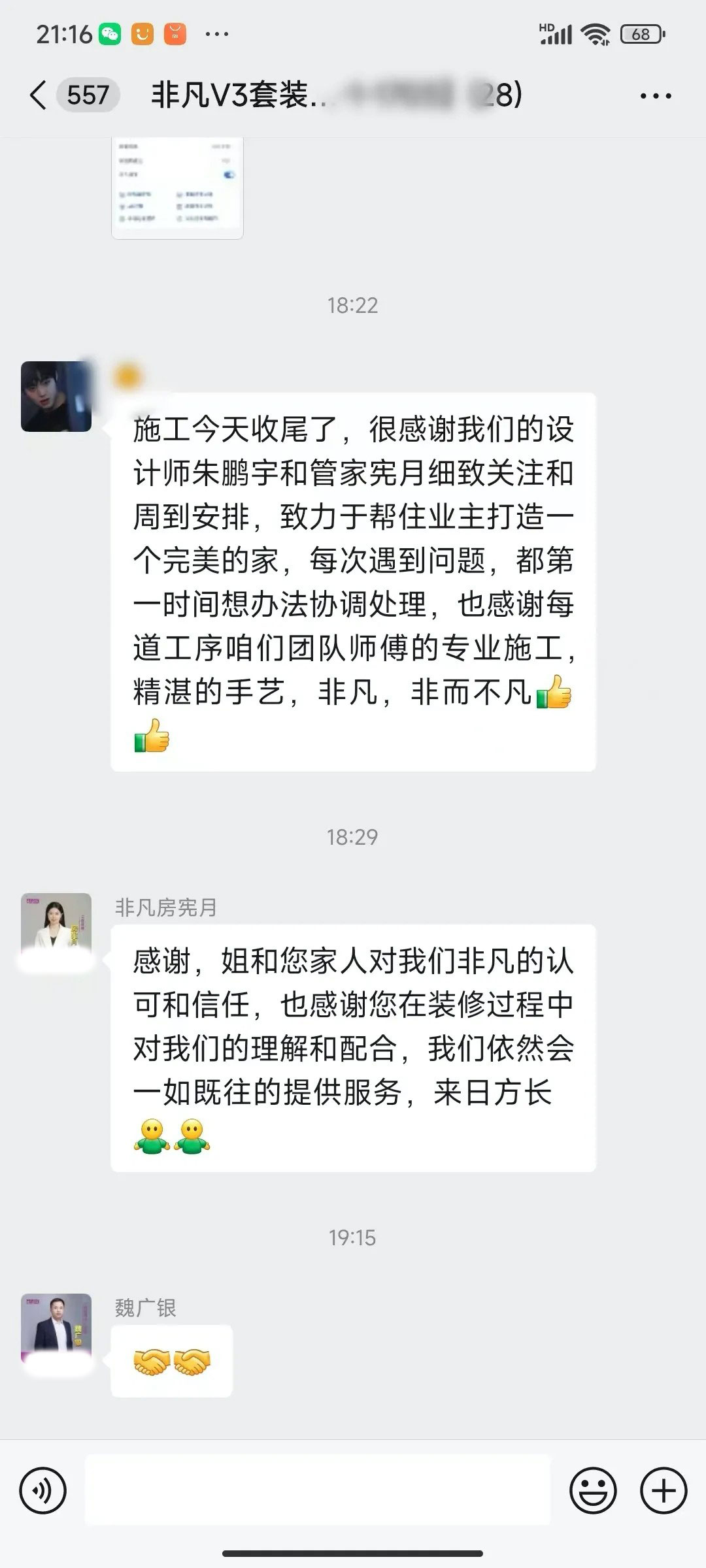
Task: Open the shared image thumbnail at top
Action: click(177, 188)
